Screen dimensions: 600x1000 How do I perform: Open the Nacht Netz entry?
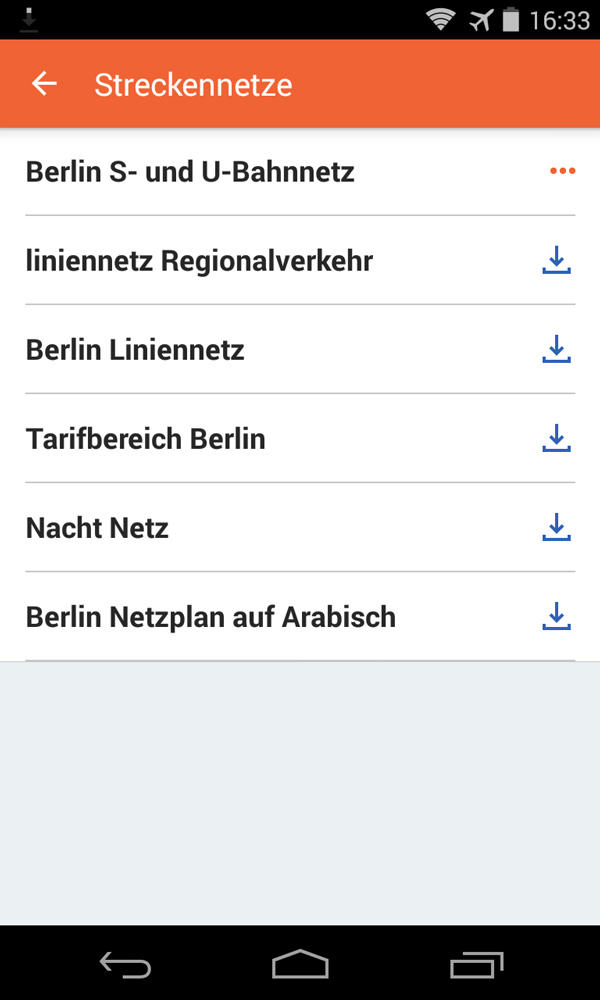(97, 528)
